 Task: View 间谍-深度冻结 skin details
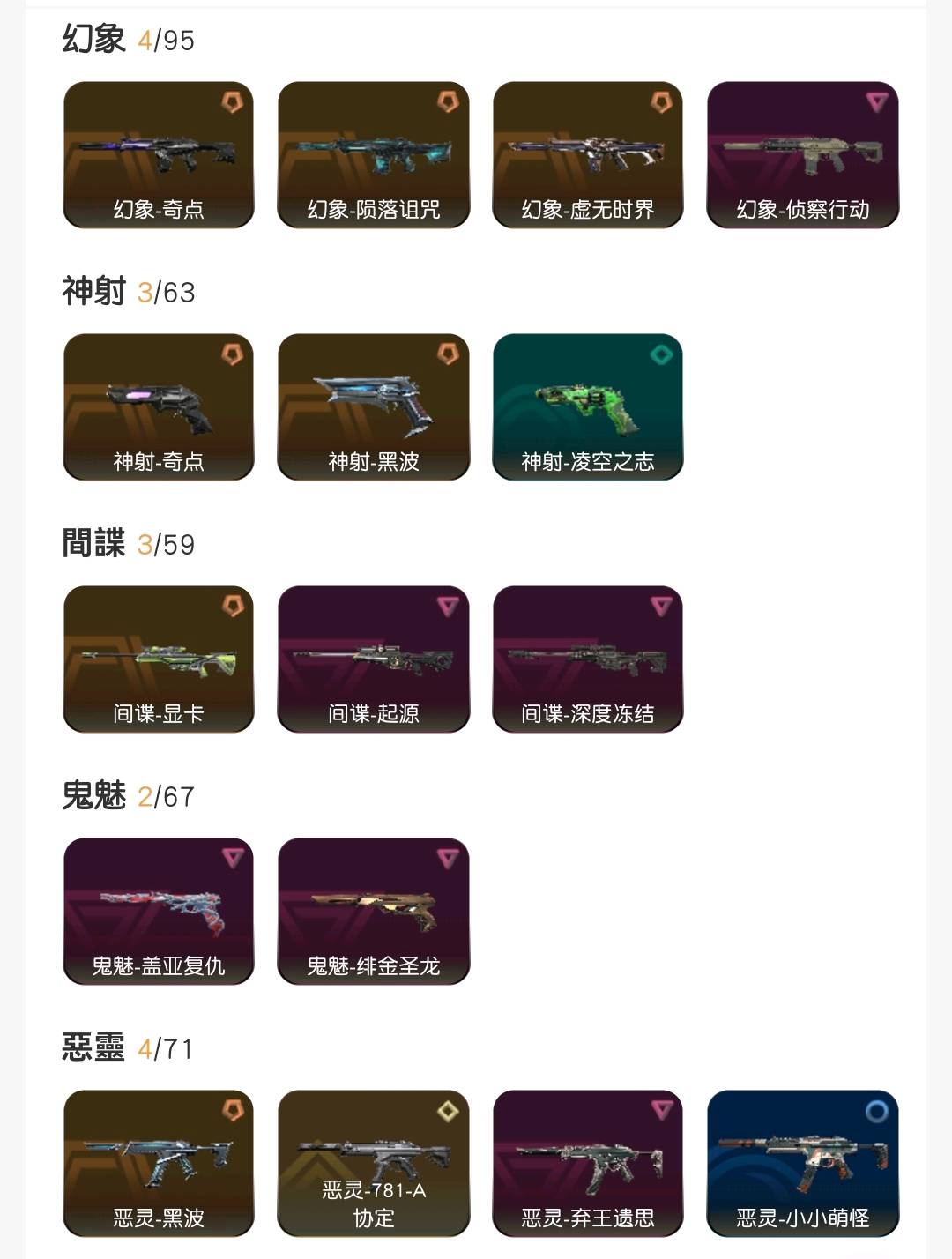pos(588,659)
